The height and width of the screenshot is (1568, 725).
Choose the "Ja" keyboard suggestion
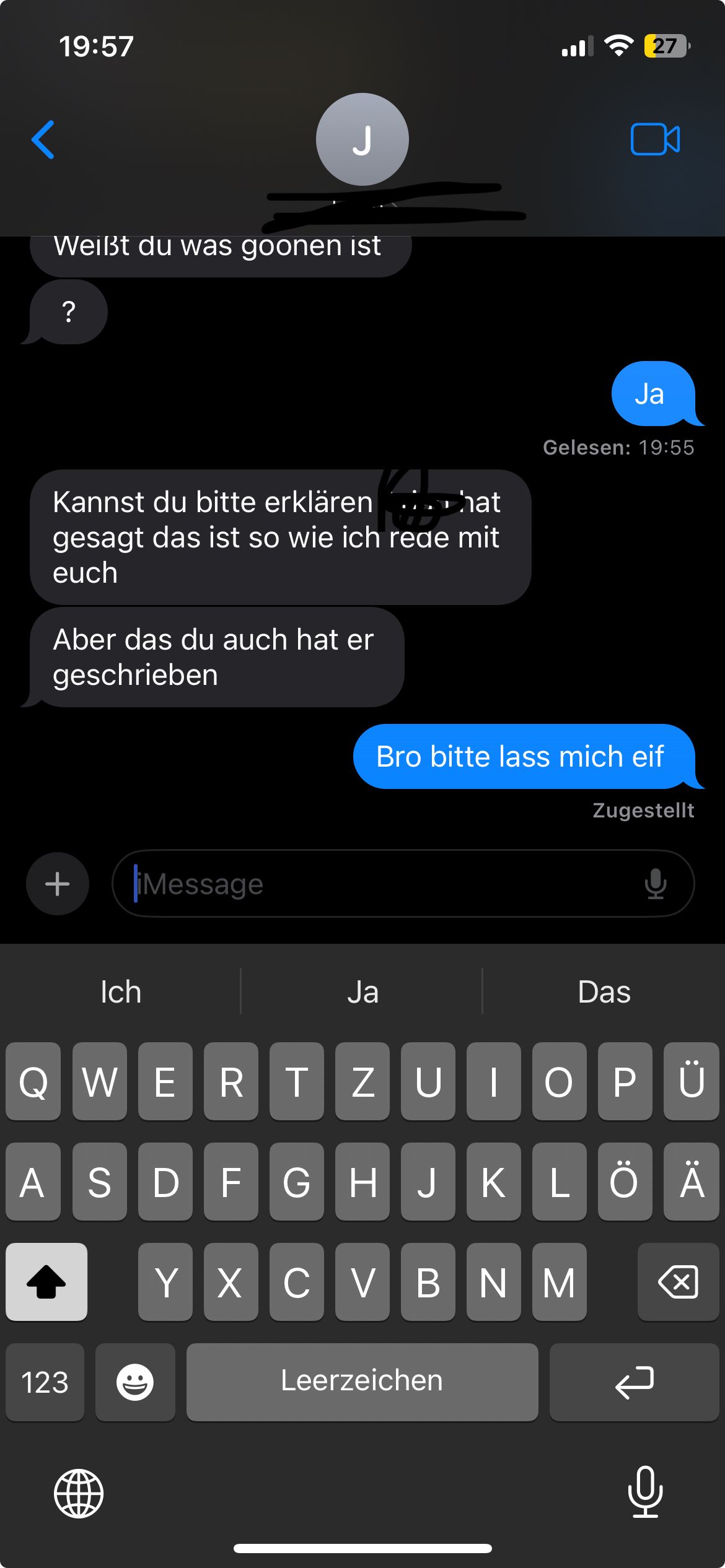click(362, 992)
